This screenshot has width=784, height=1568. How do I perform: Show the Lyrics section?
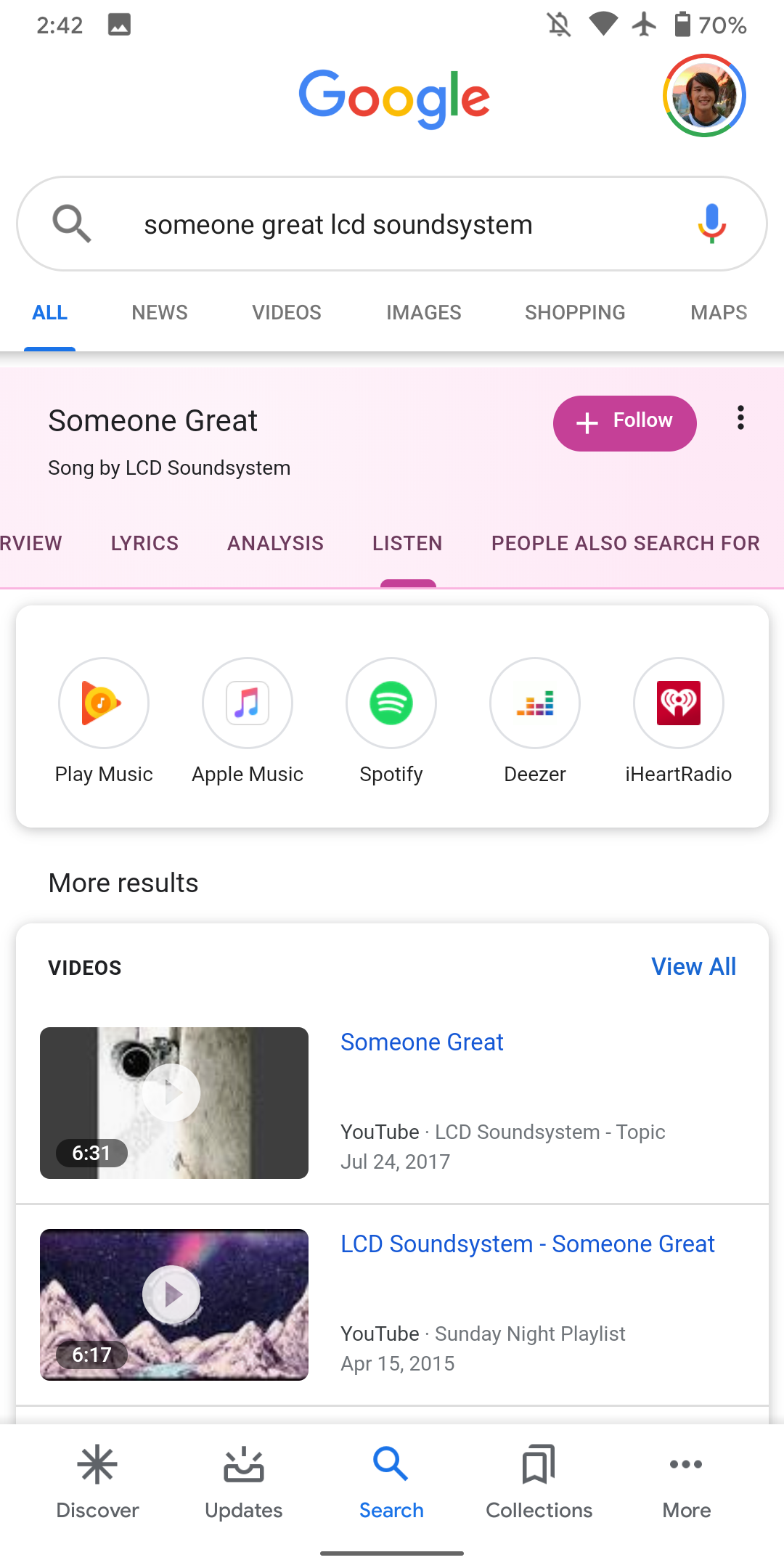coord(144,543)
